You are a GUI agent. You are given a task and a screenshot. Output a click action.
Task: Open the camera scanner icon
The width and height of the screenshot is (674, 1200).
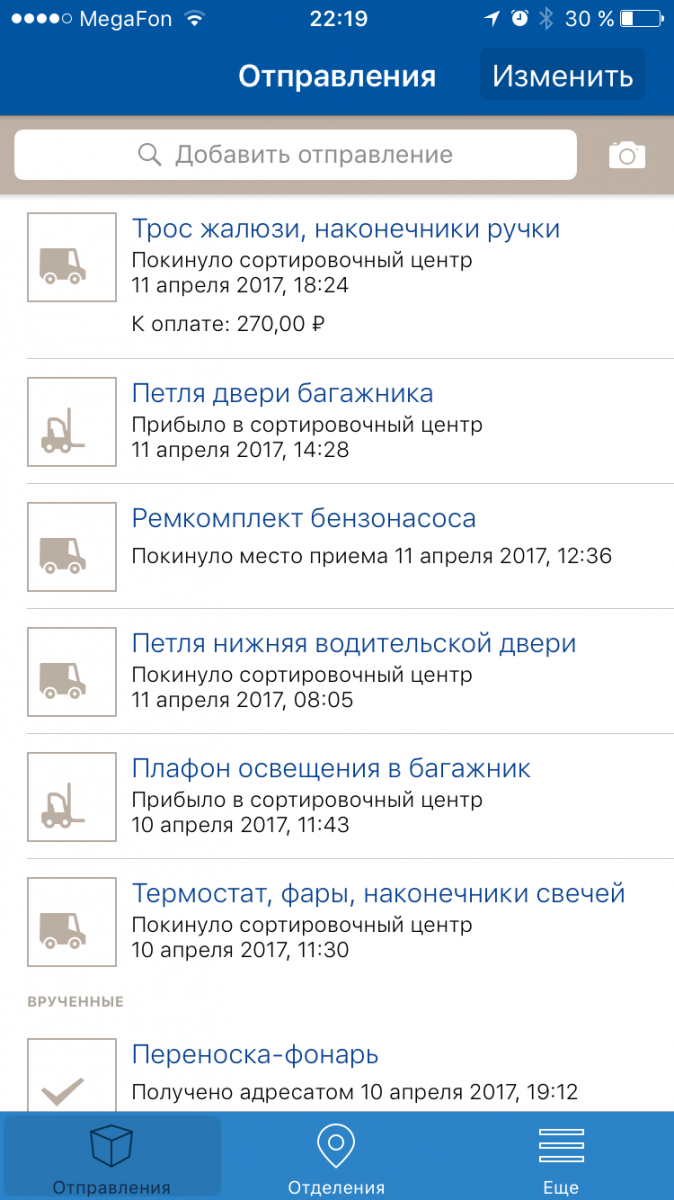(x=627, y=155)
